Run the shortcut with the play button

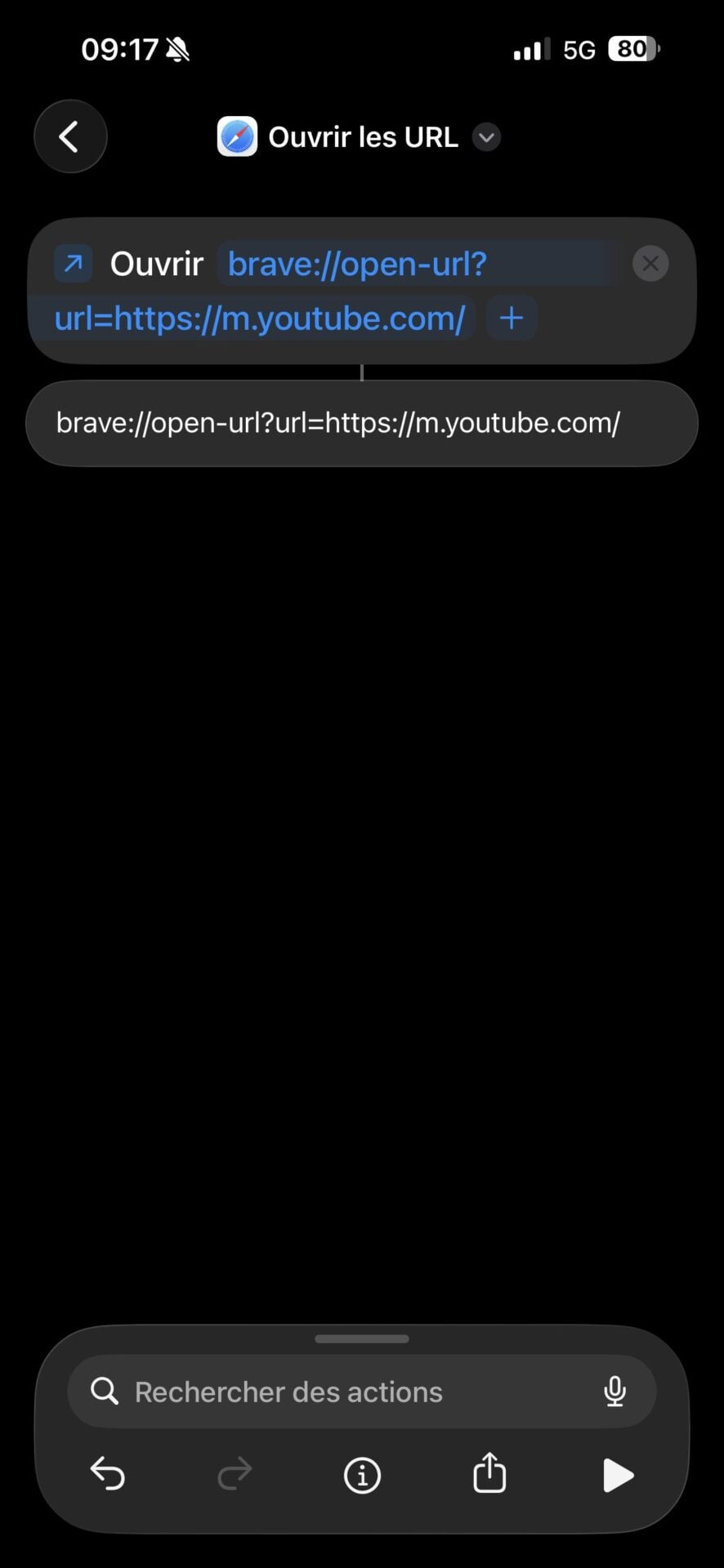point(618,1475)
